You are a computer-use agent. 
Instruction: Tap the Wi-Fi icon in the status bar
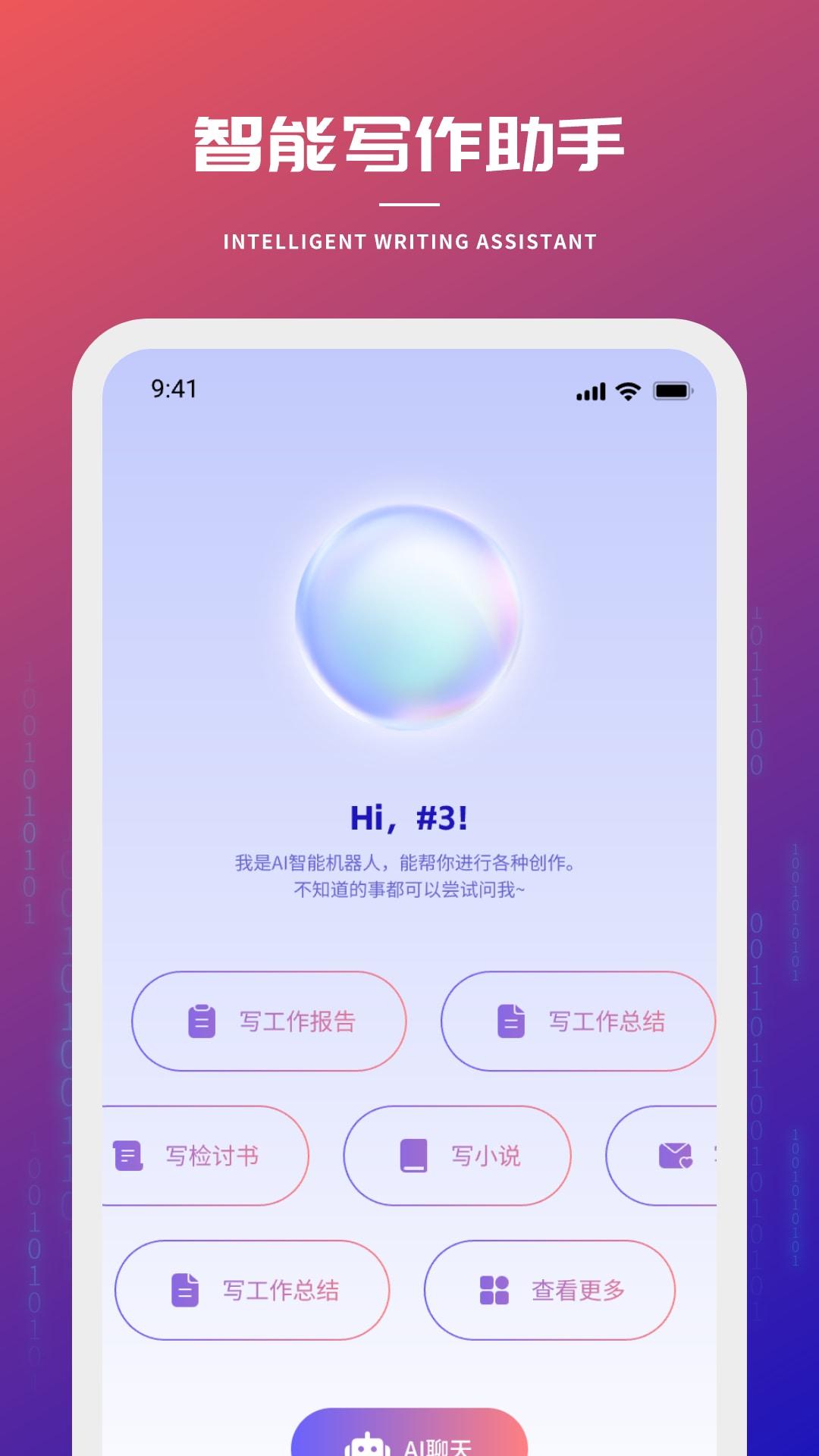click(626, 391)
